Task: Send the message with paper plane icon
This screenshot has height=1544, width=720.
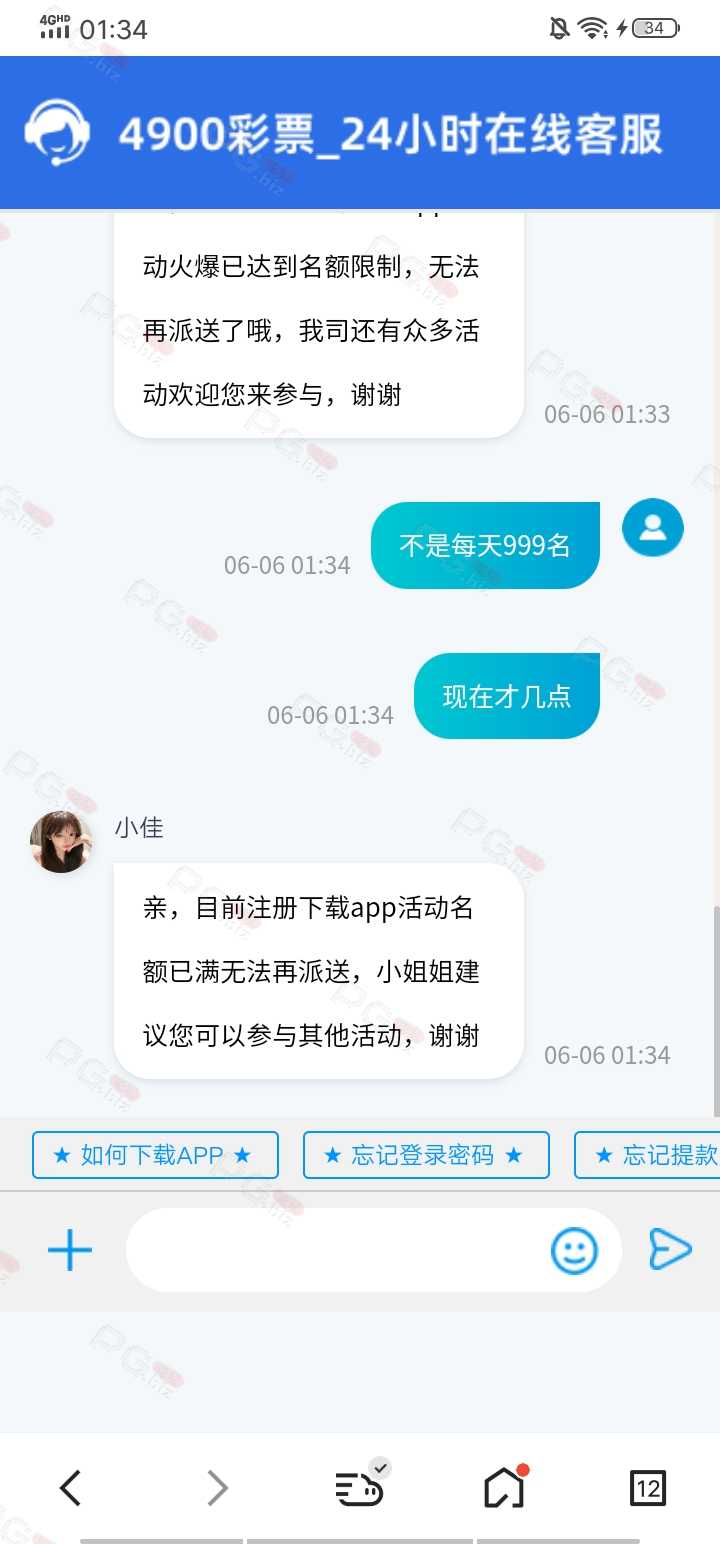Action: 670,1250
